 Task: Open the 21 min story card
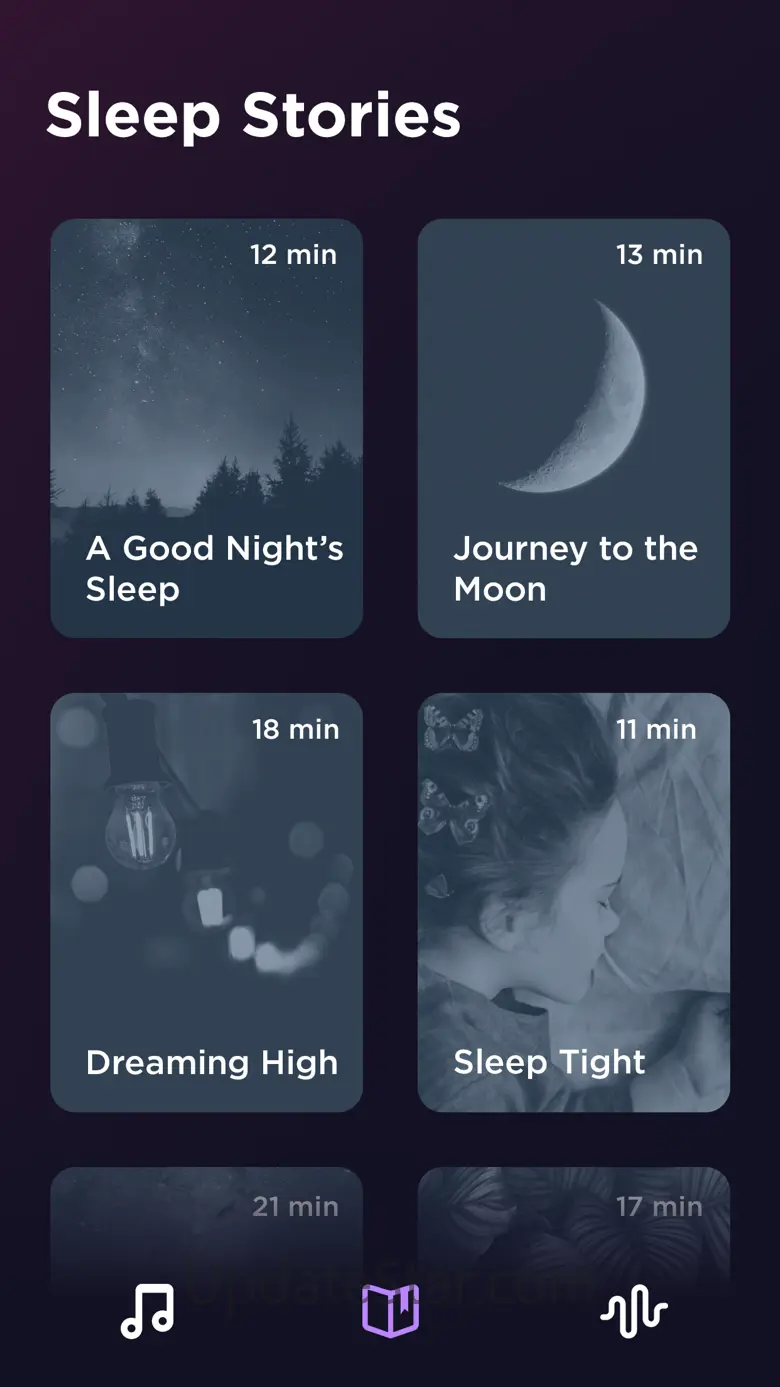206,1215
